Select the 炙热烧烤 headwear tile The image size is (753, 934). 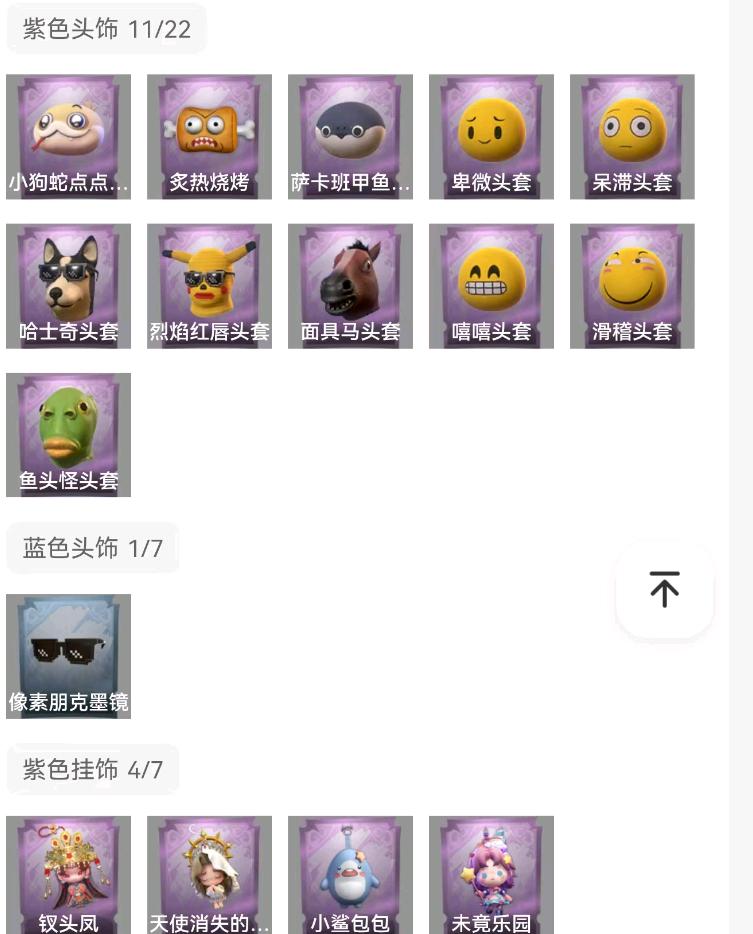(209, 137)
